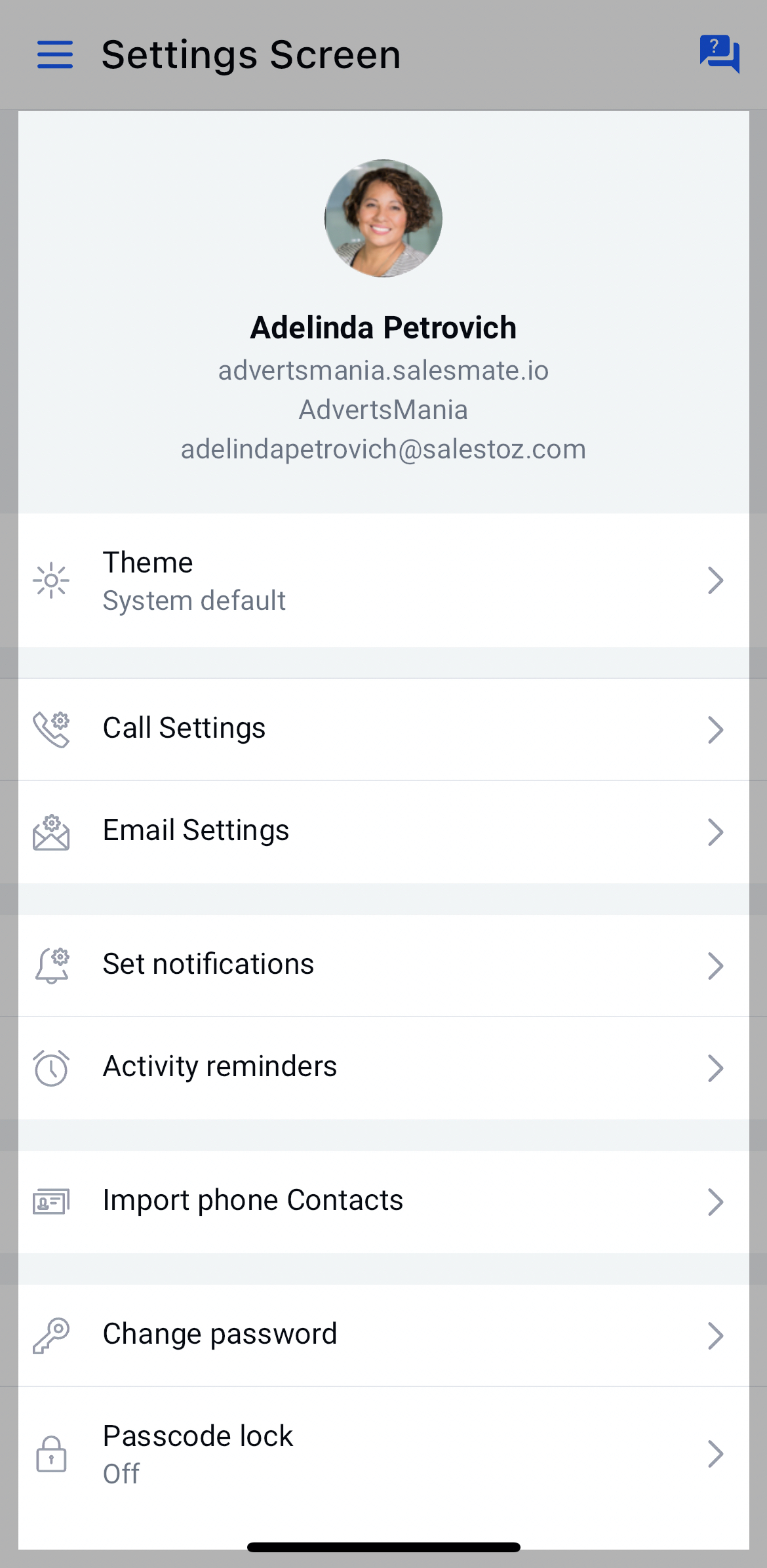767x1568 pixels.
Task: Open Passcode lock settings
Action: [383, 1454]
